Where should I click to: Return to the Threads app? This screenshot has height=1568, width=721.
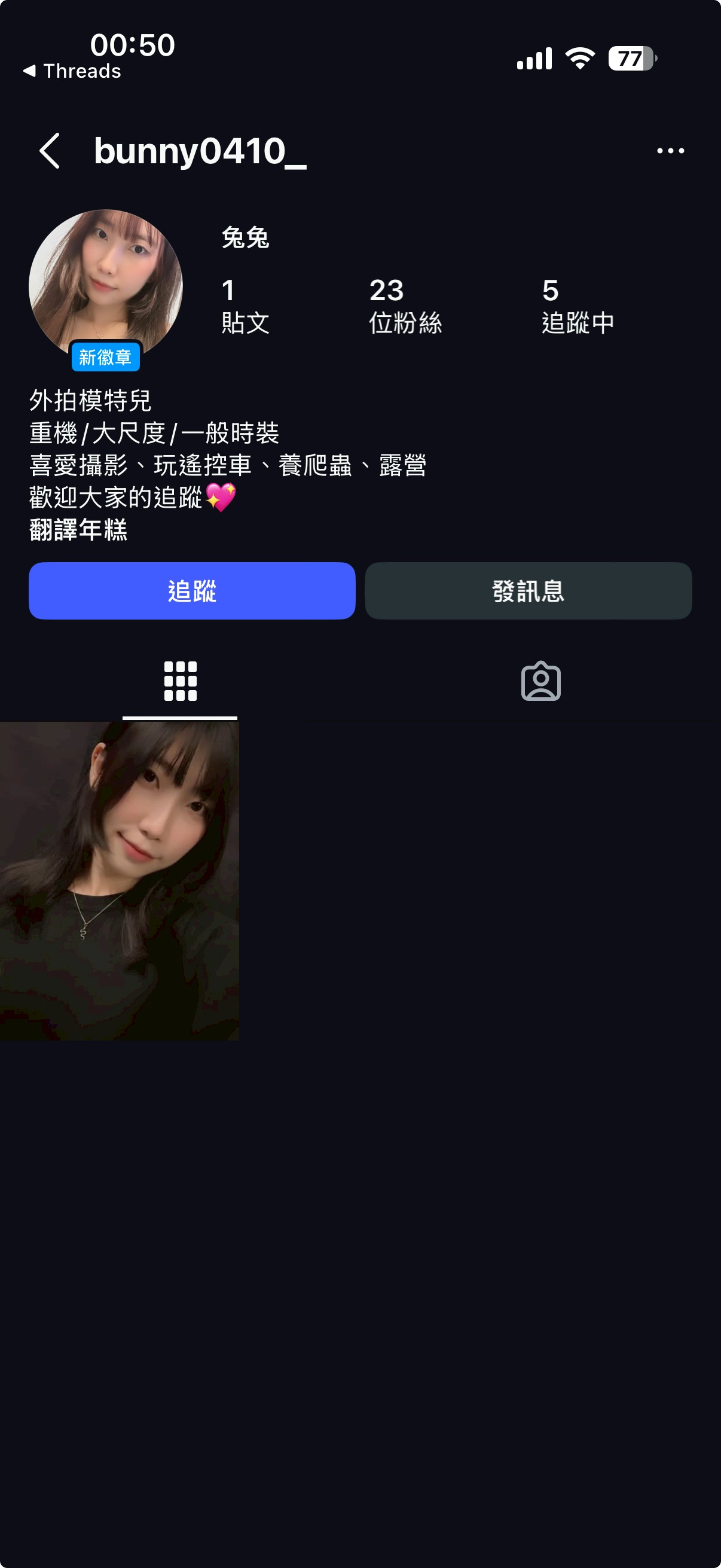pyautogui.click(x=73, y=71)
